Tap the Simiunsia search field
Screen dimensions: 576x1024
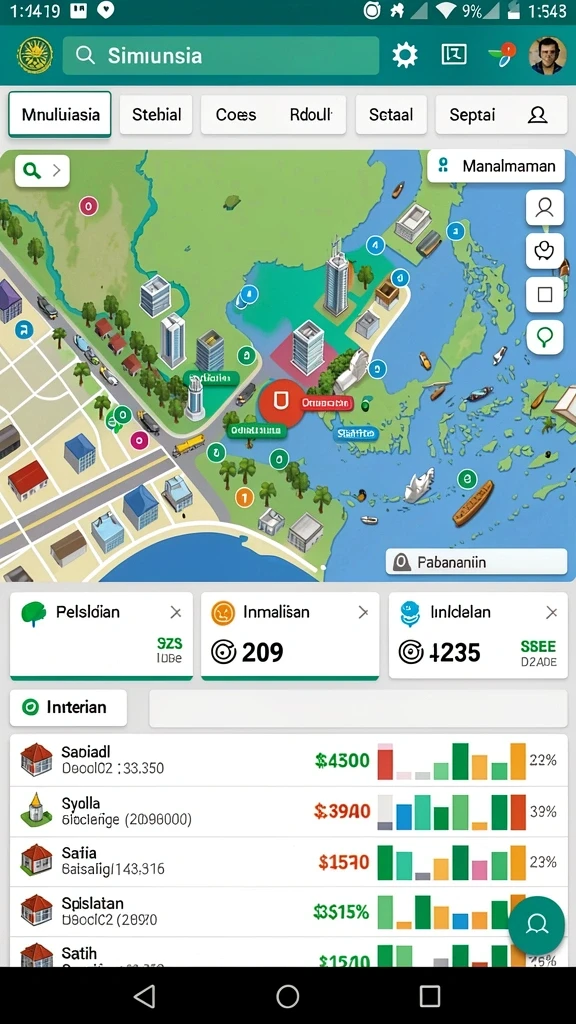[x=221, y=56]
